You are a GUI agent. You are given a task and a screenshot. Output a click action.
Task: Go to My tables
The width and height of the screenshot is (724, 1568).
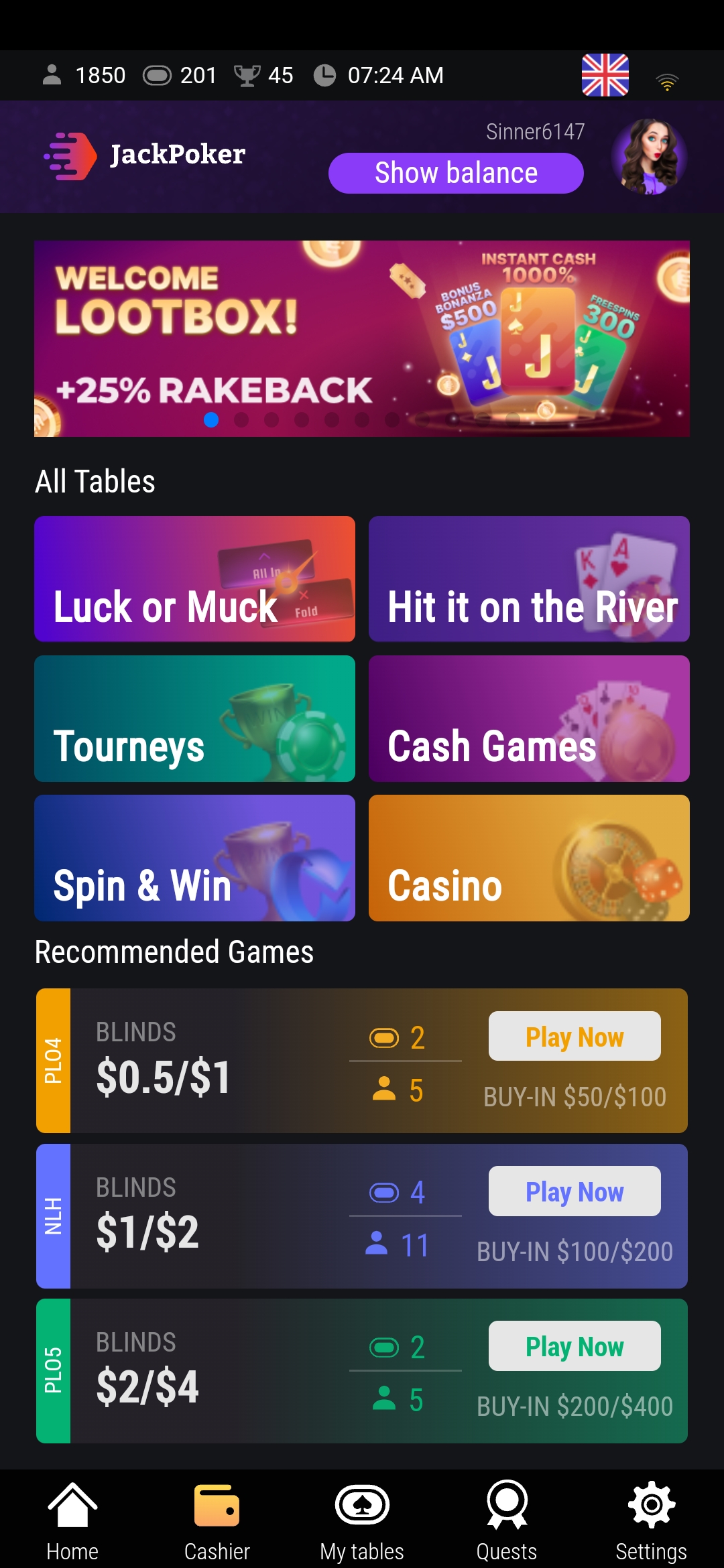[362, 1518]
